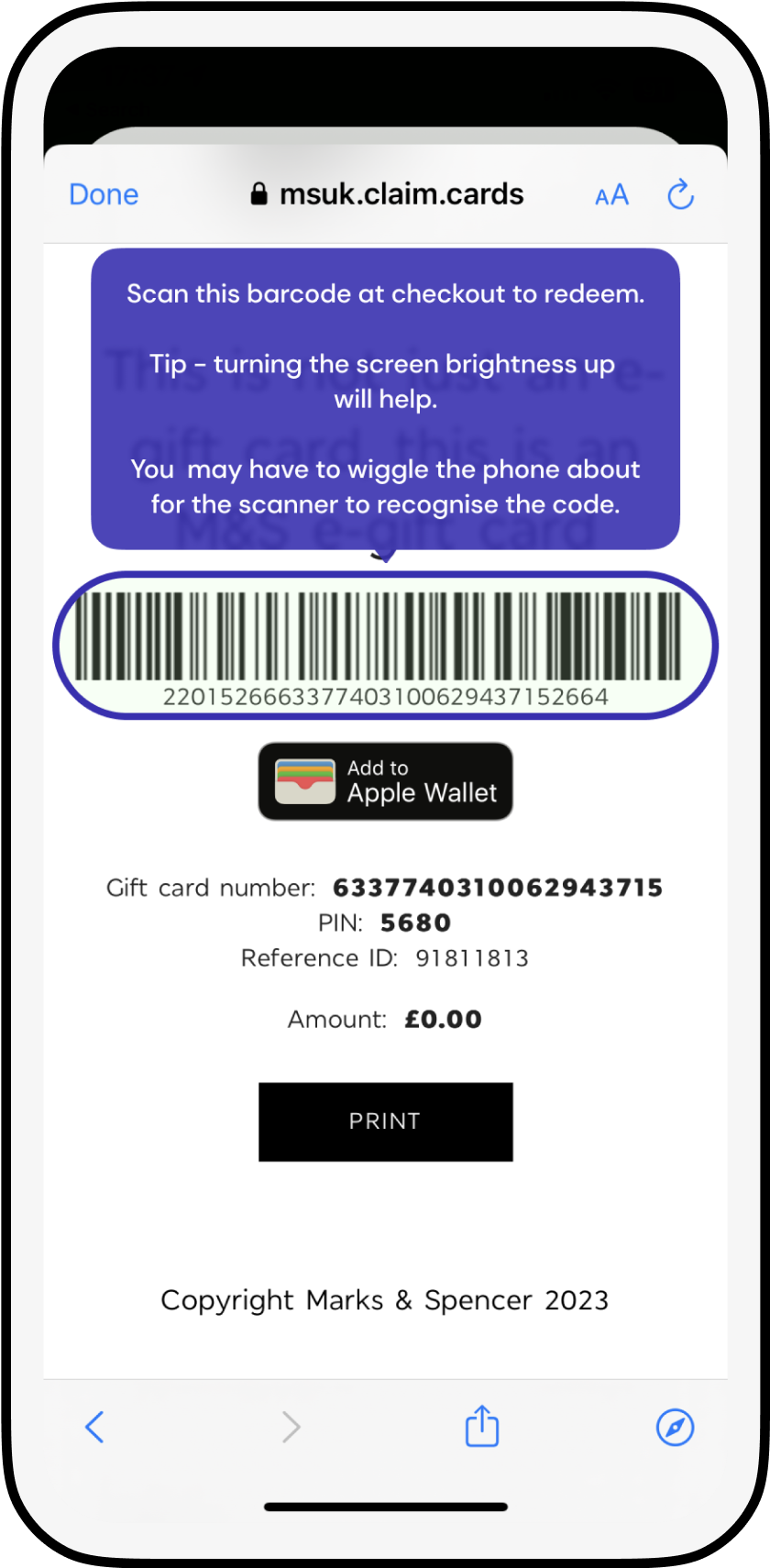The width and height of the screenshot is (770, 1568).
Task: Open the AA text size menu
Action: click(611, 195)
